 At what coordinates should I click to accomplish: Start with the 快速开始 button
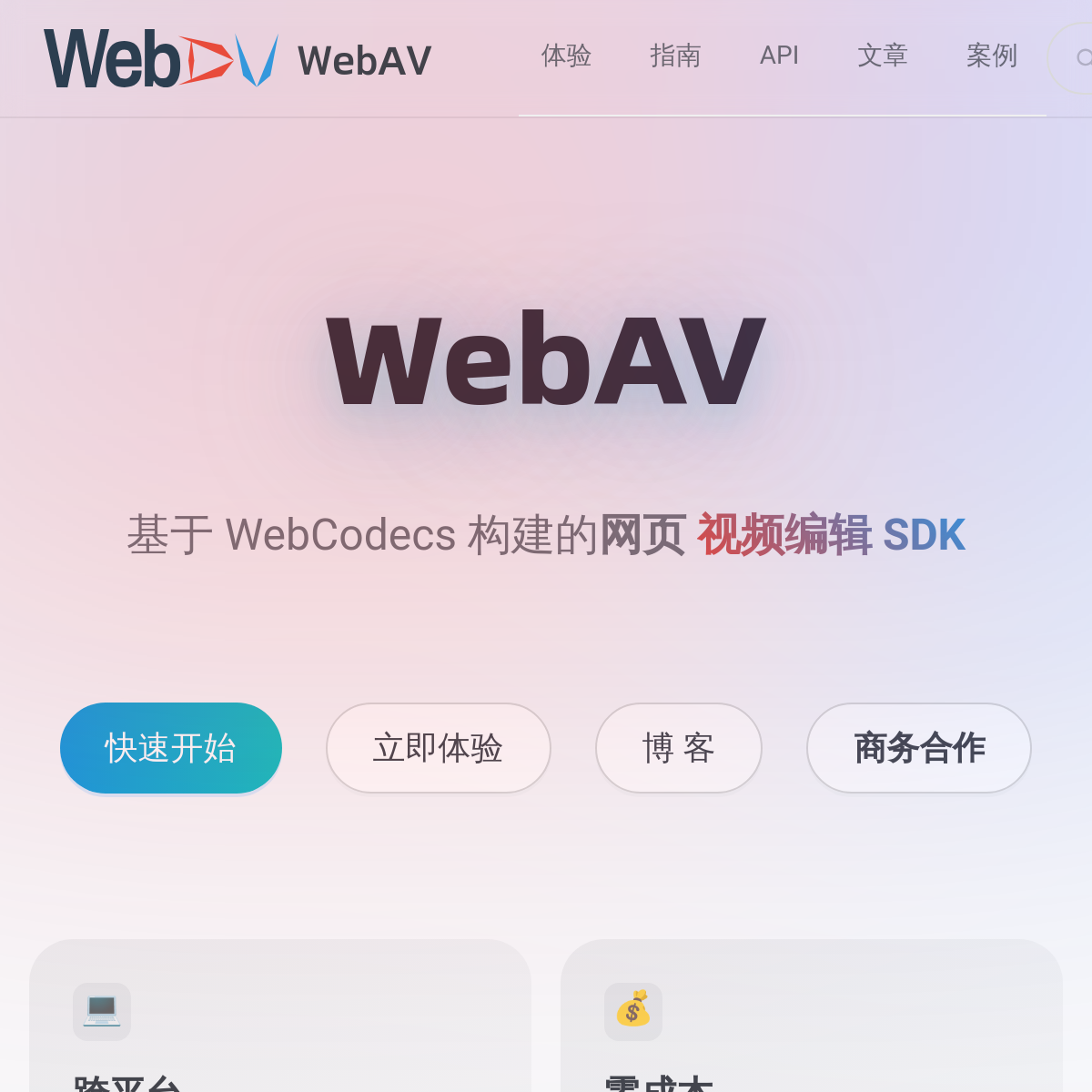tap(171, 748)
